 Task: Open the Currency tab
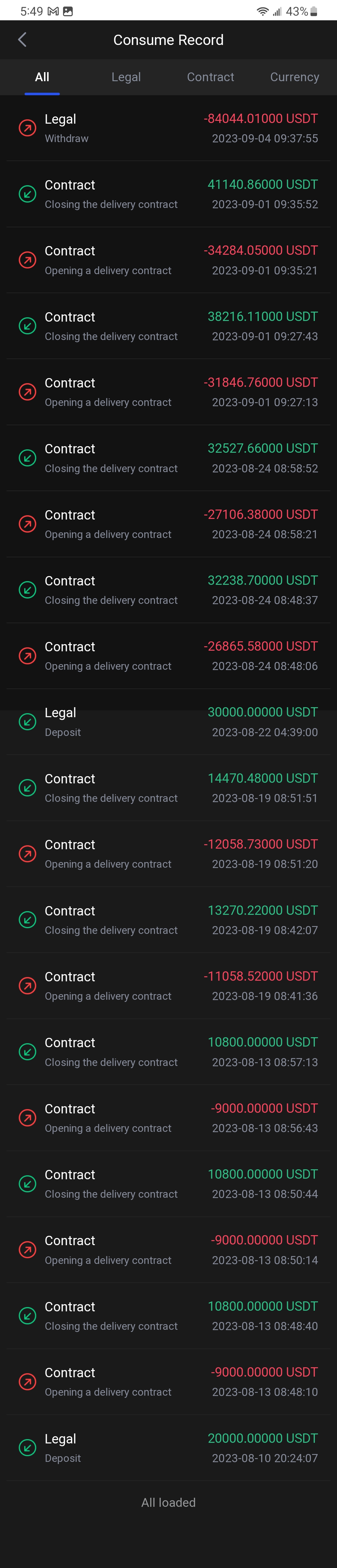295,77
